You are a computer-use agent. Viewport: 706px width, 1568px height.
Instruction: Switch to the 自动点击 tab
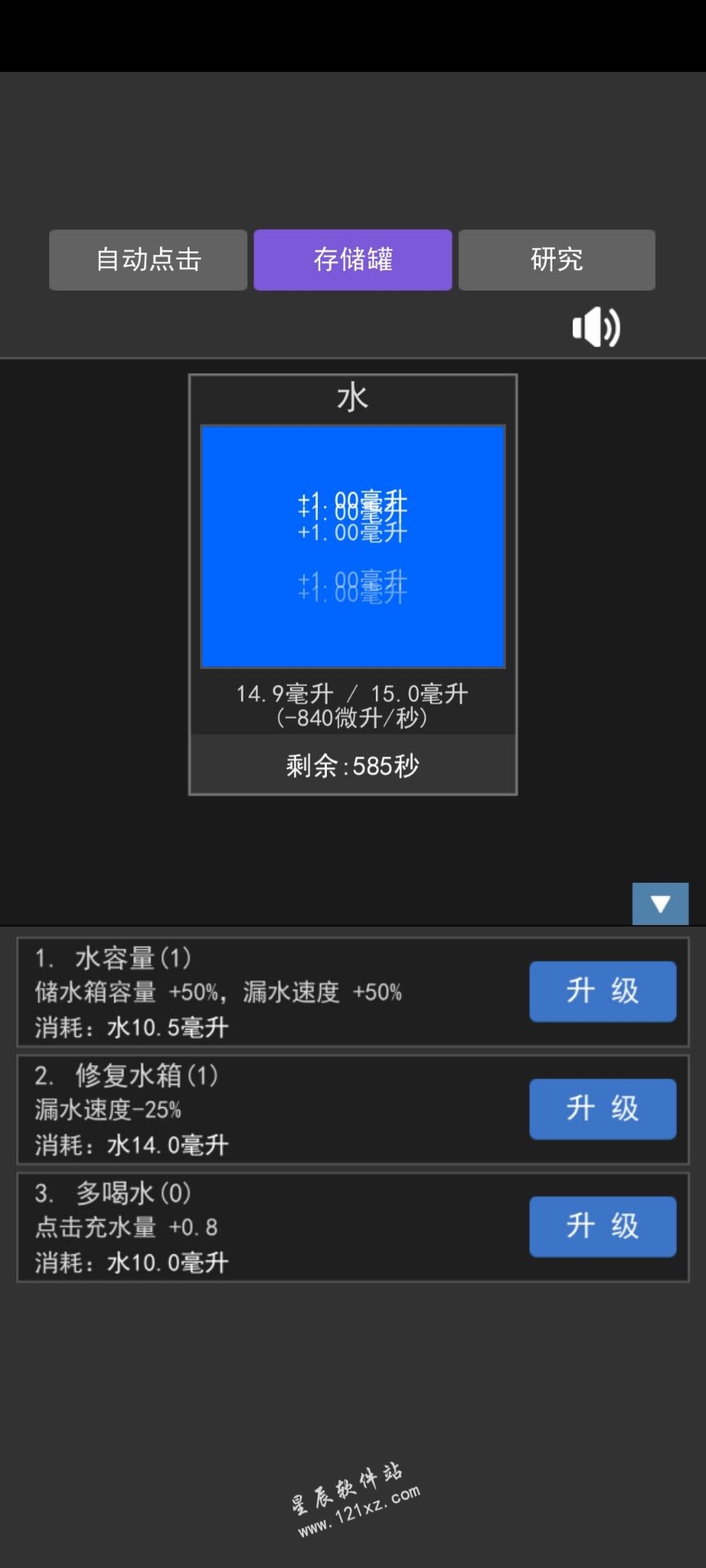coord(148,260)
